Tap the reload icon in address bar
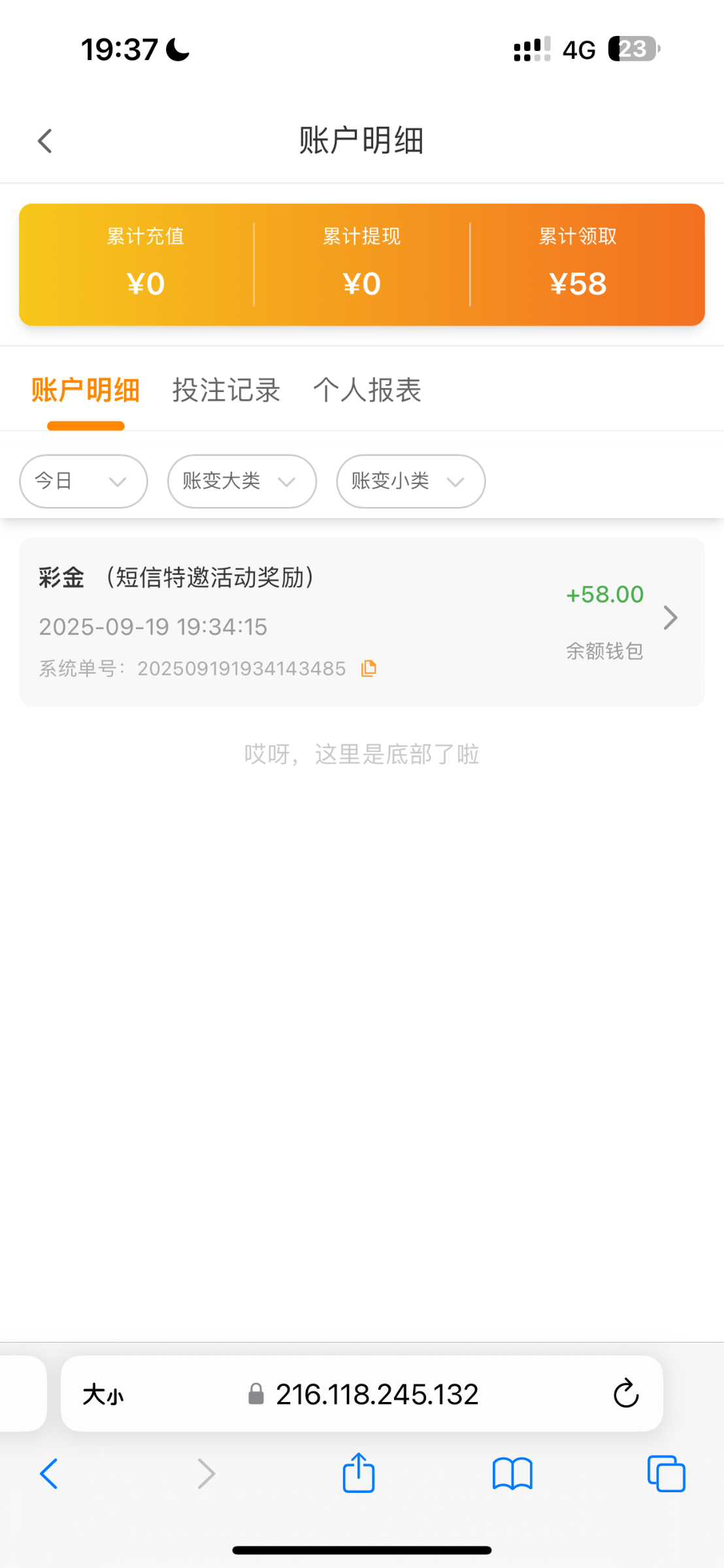Screen dimensions: 724x1568 click(626, 1393)
